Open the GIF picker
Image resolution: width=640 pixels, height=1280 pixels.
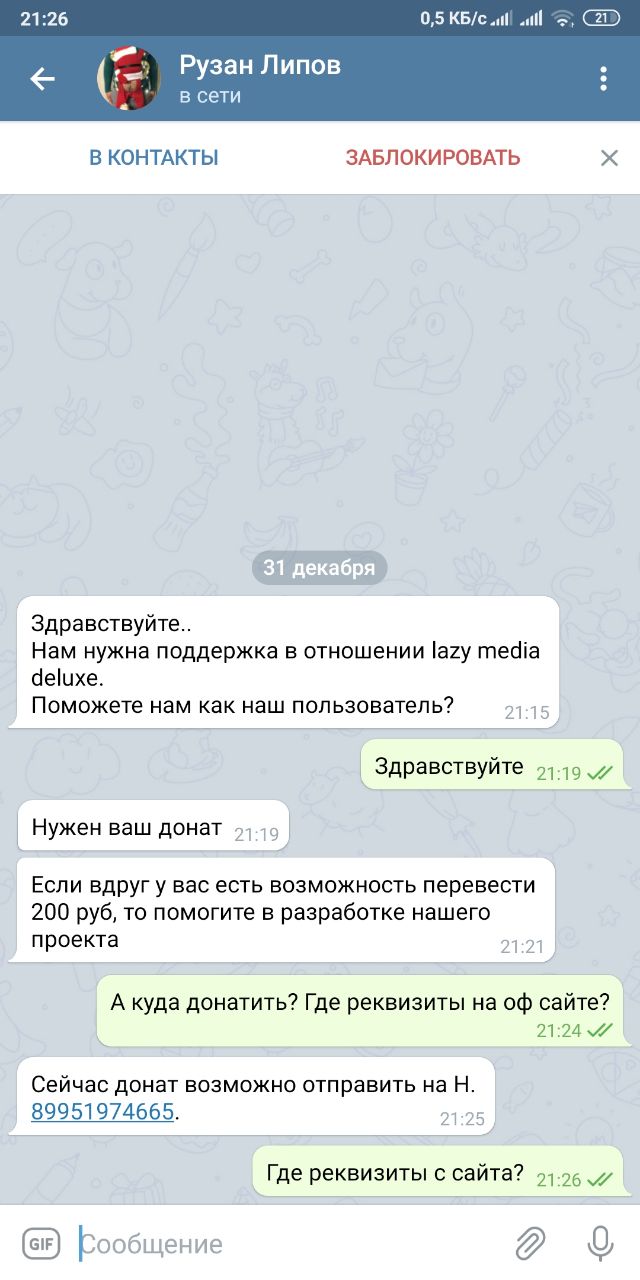pos(41,1244)
